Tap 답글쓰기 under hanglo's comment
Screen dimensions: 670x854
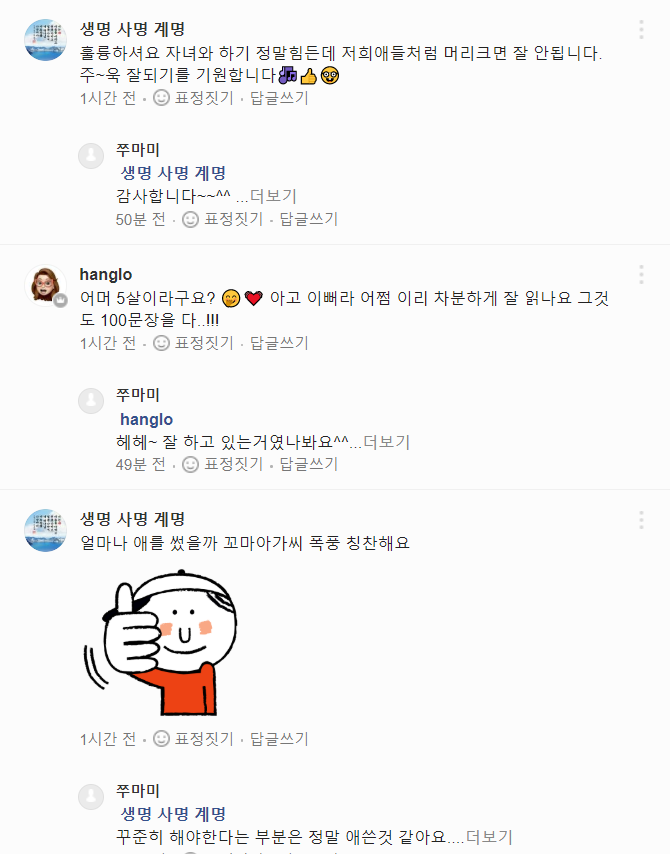pyautogui.click(x=279, y=343)
